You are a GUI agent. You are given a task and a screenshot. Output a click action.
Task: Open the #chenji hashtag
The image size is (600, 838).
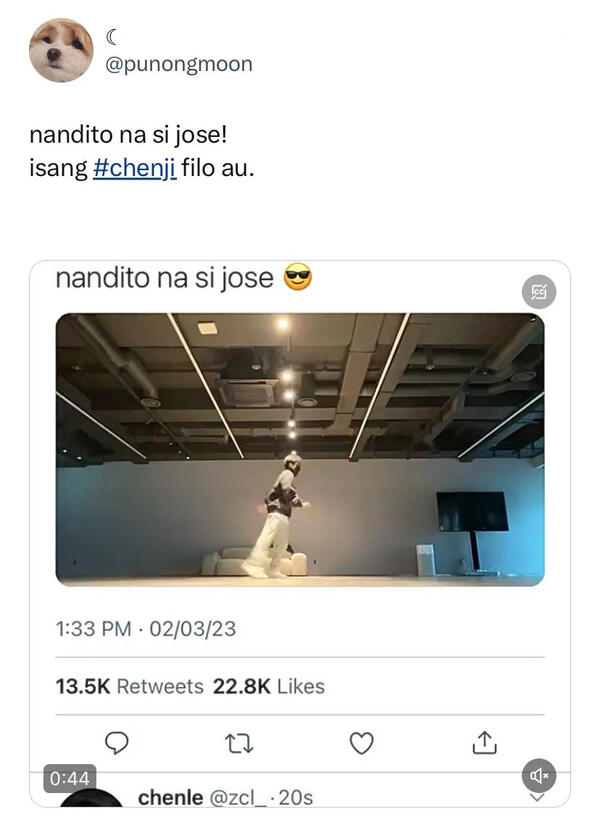click(134, 167)
